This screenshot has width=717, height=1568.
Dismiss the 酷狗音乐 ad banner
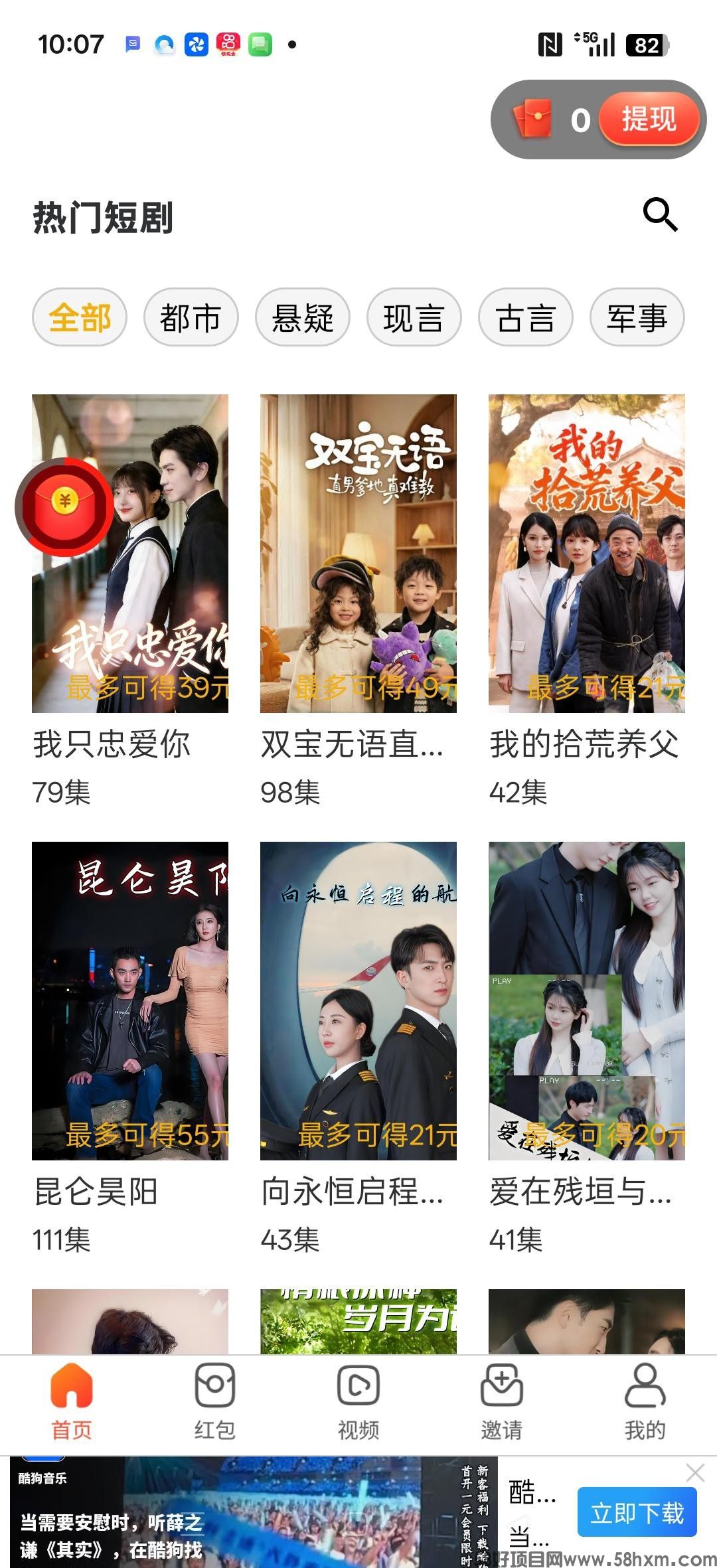(695, 1472)
